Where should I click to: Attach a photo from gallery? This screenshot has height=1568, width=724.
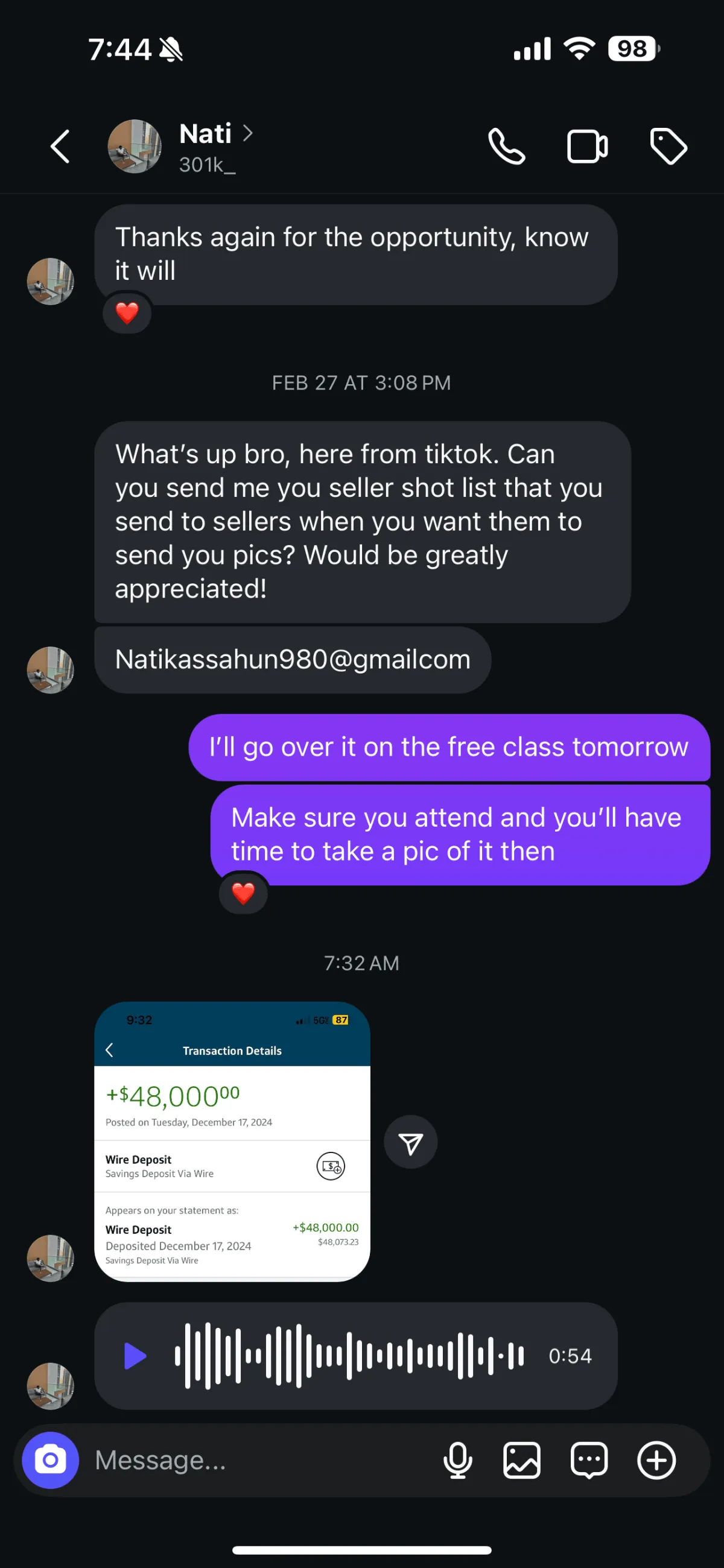[x=522, y=1459]
